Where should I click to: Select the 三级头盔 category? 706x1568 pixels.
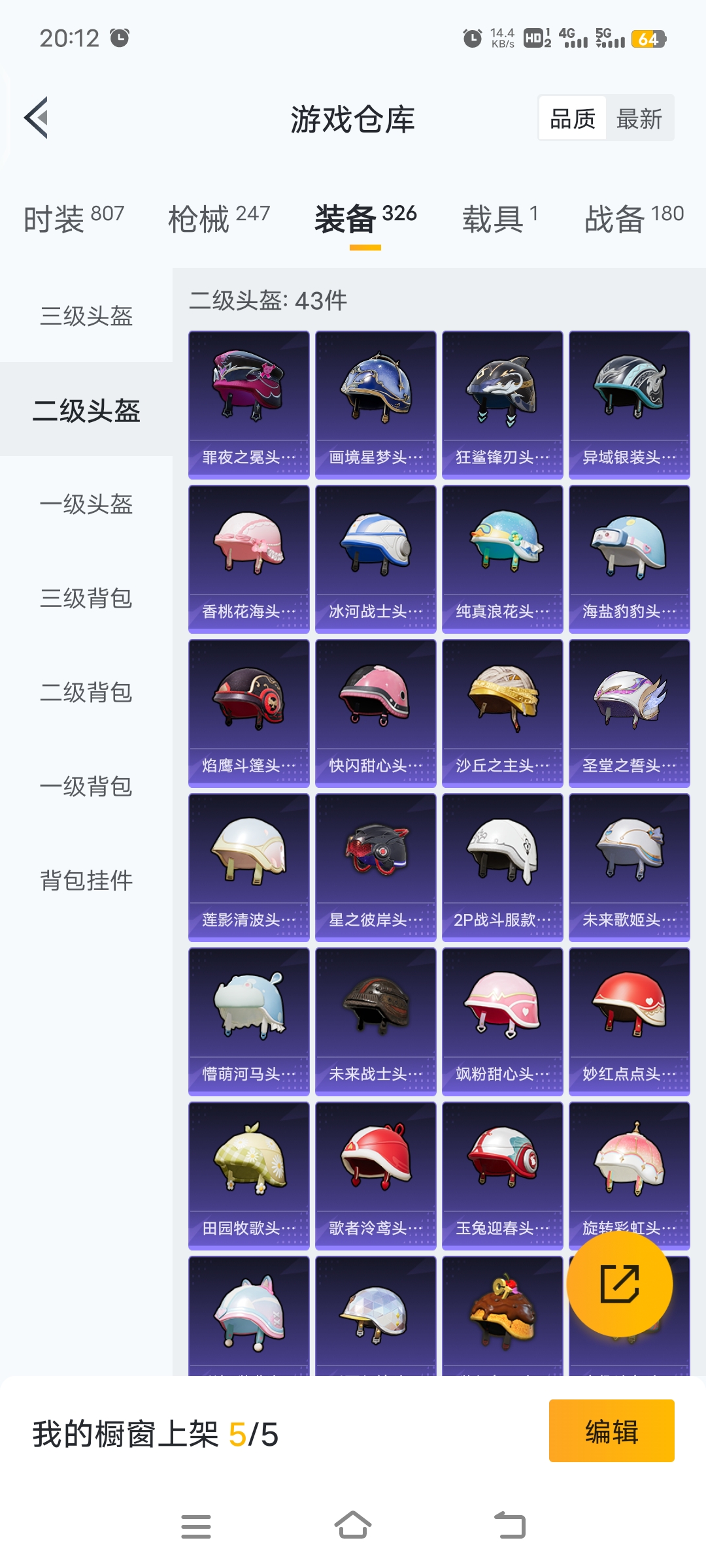tap(86, 316)
